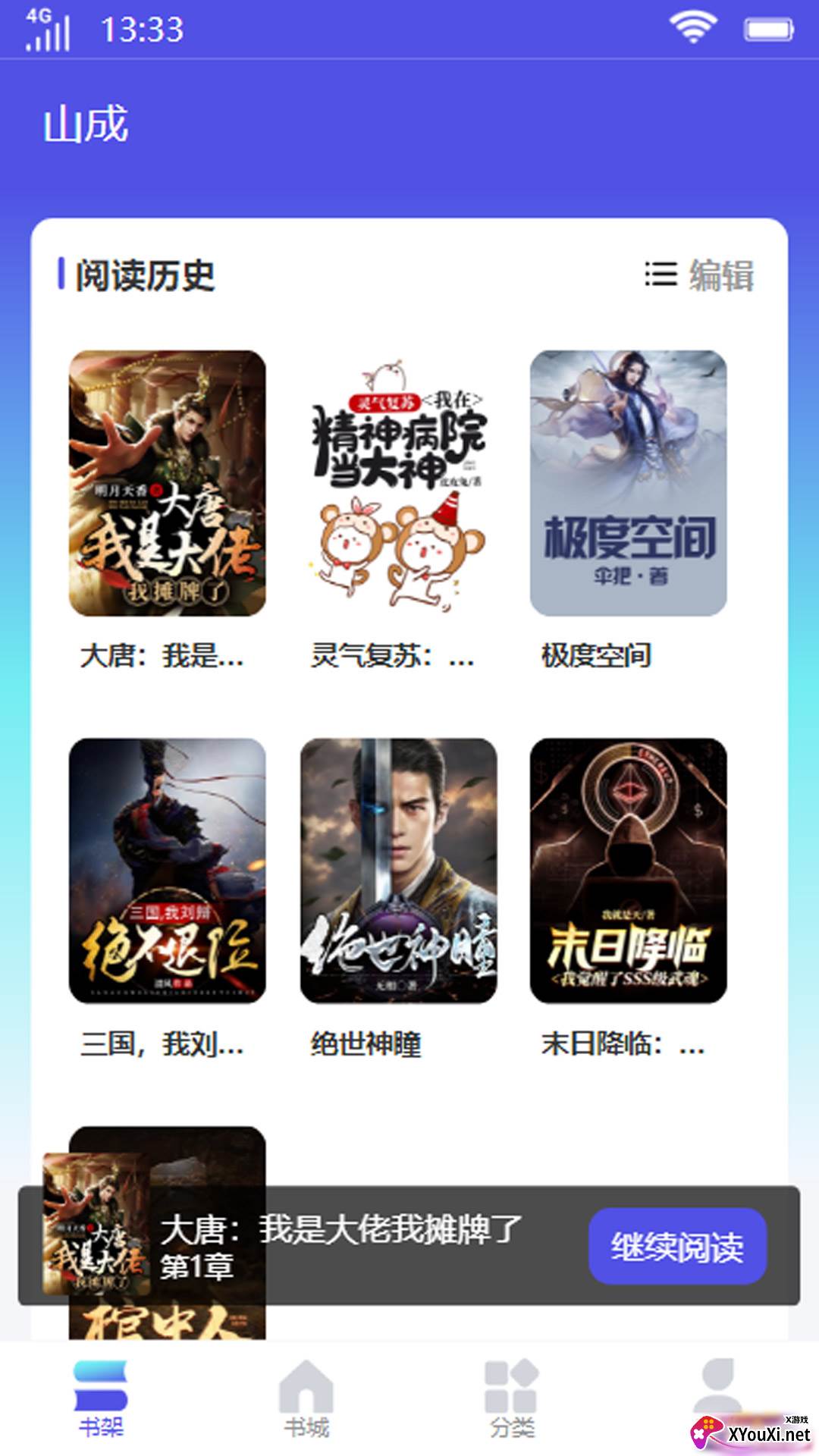Open the book 绝世神瞳
The height and width of the screenshot is (1456, 819).
398,871
